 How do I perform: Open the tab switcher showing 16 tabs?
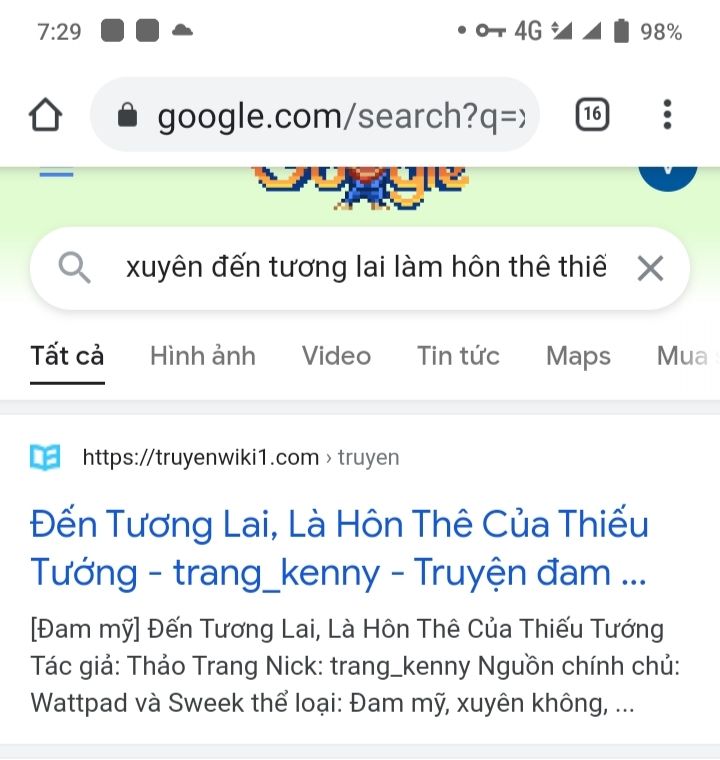pos(592,115)
